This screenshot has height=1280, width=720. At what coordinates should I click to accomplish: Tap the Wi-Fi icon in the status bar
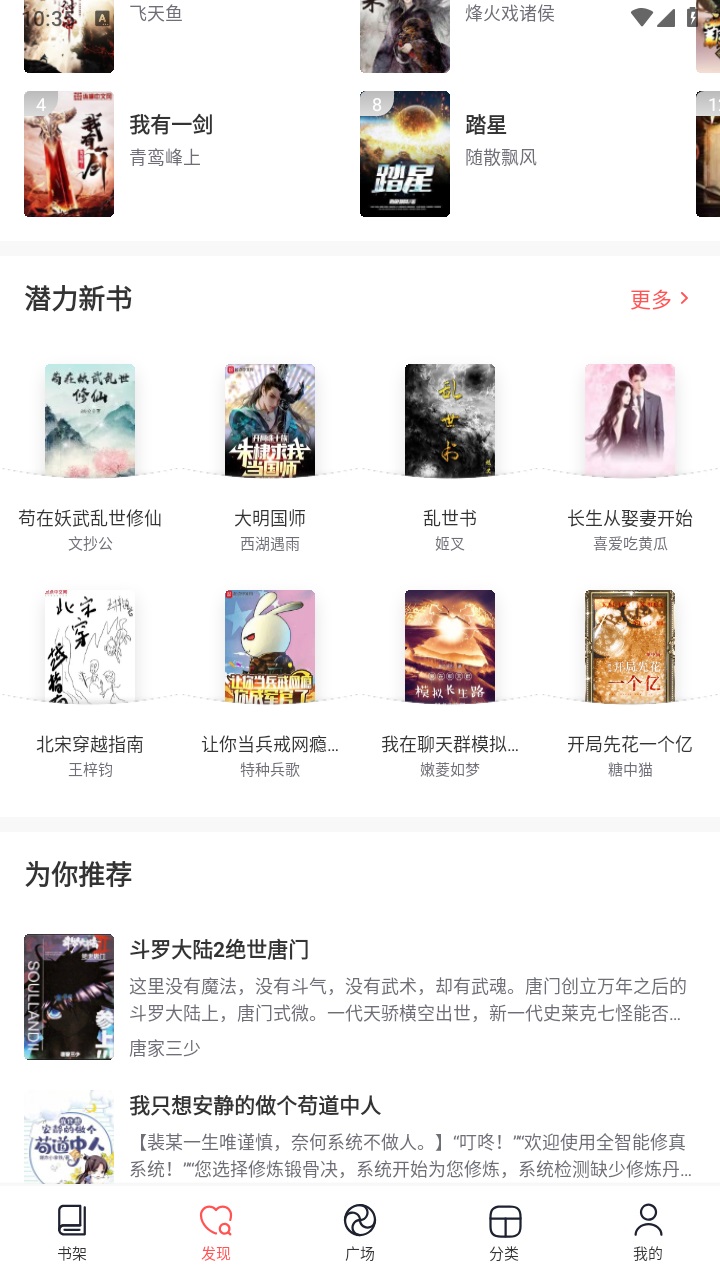(x=641, y=16)
